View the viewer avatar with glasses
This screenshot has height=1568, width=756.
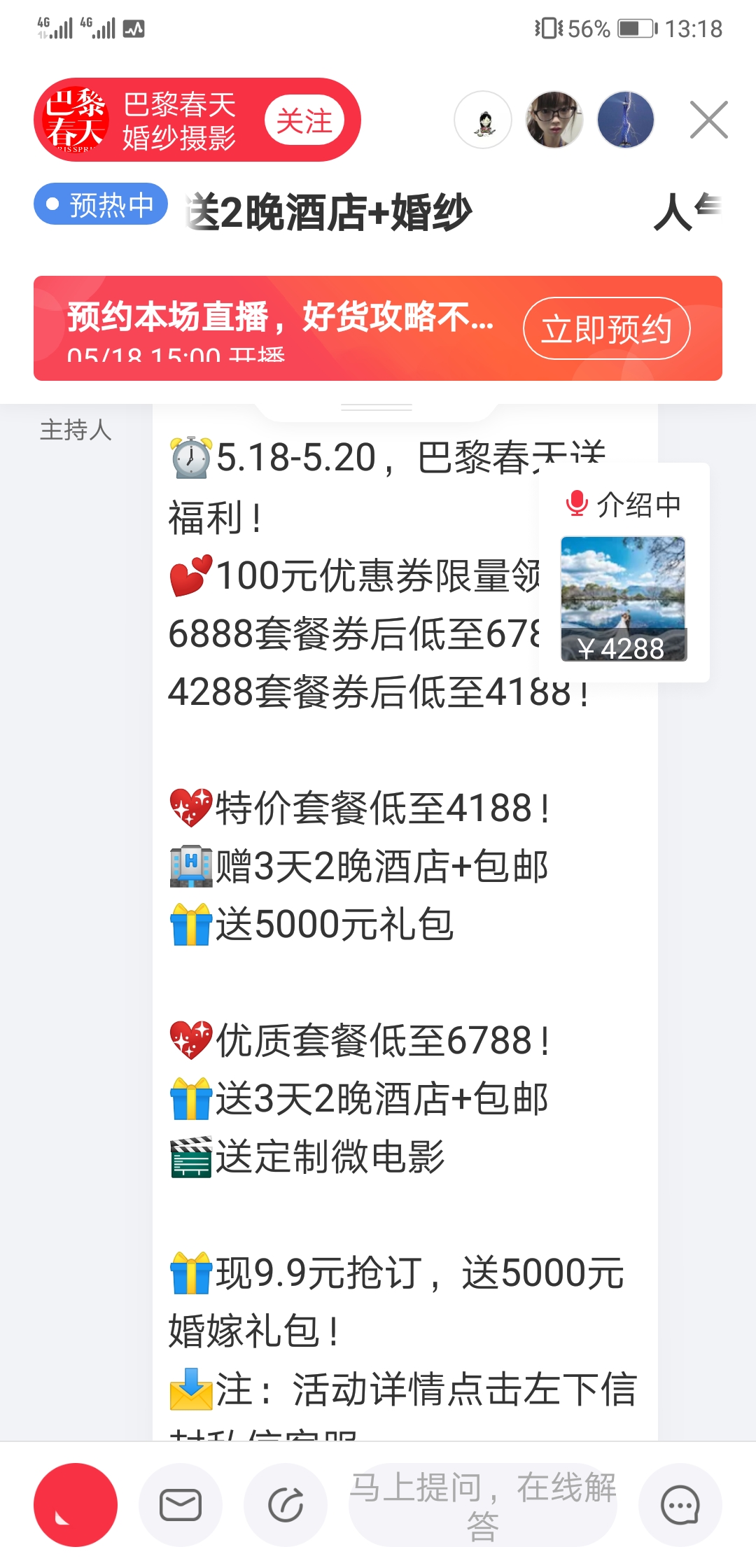click(554, 120)
